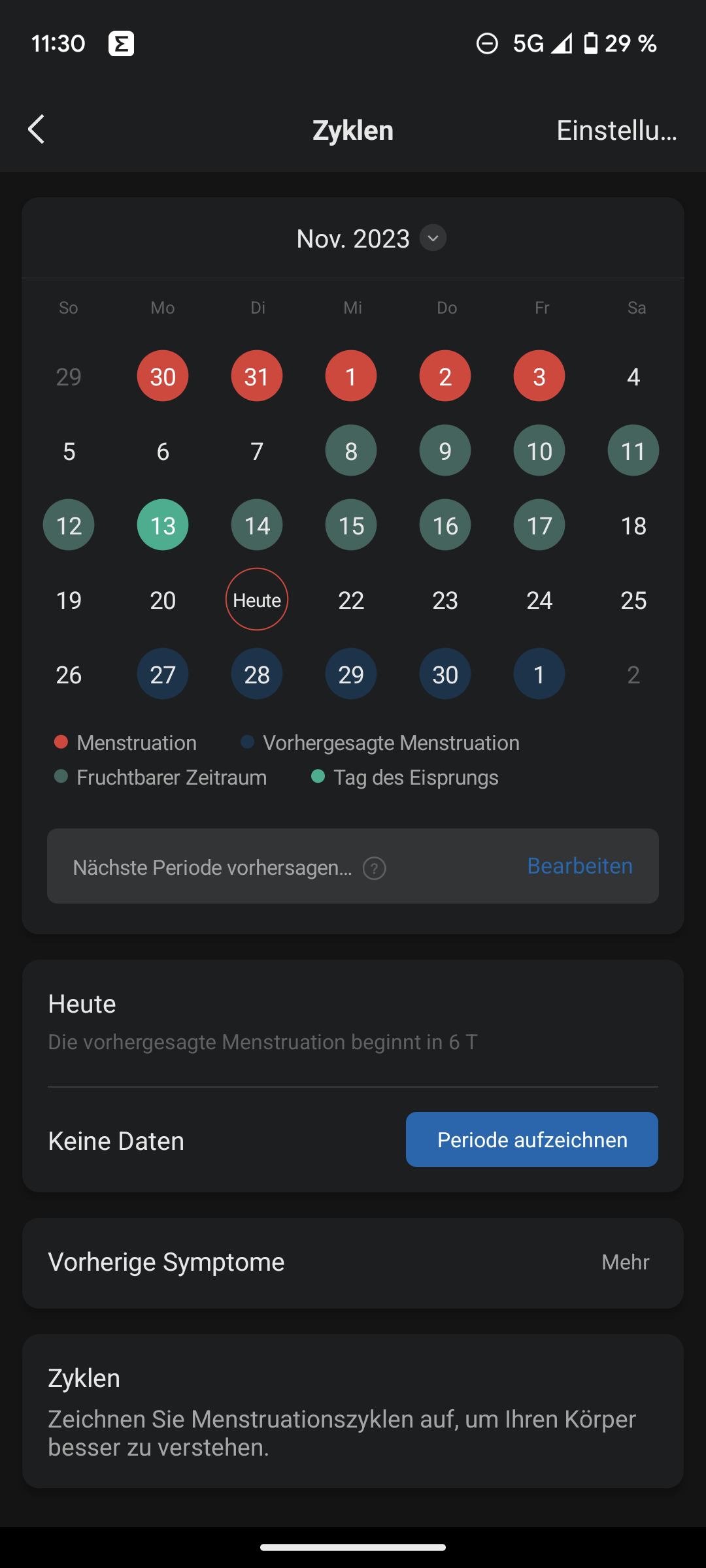The height and width of the screenshot is (1568, 706).
Task: Open Mehr next to Vorherige Symptome
Action: pyautogui.click(x=626, y=1262)
